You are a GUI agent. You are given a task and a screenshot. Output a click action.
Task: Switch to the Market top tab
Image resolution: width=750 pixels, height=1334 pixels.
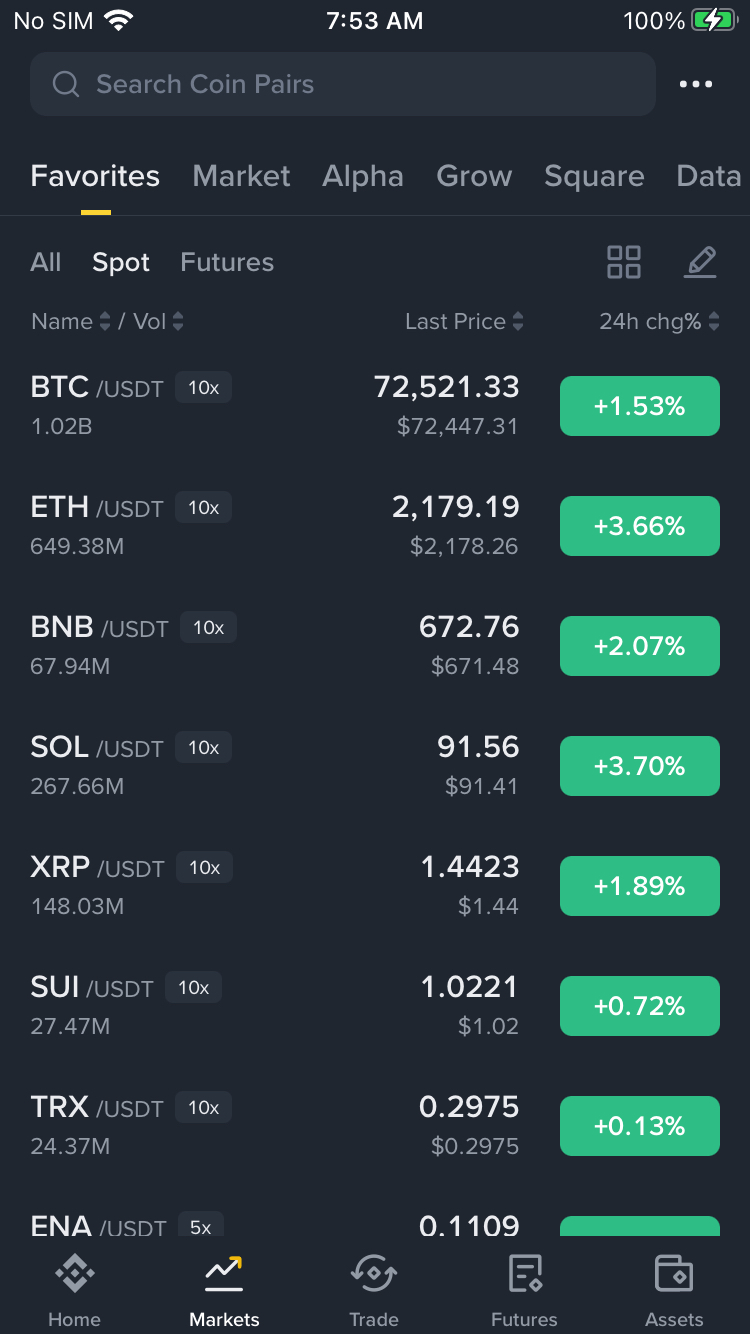[x=241, y=176]
